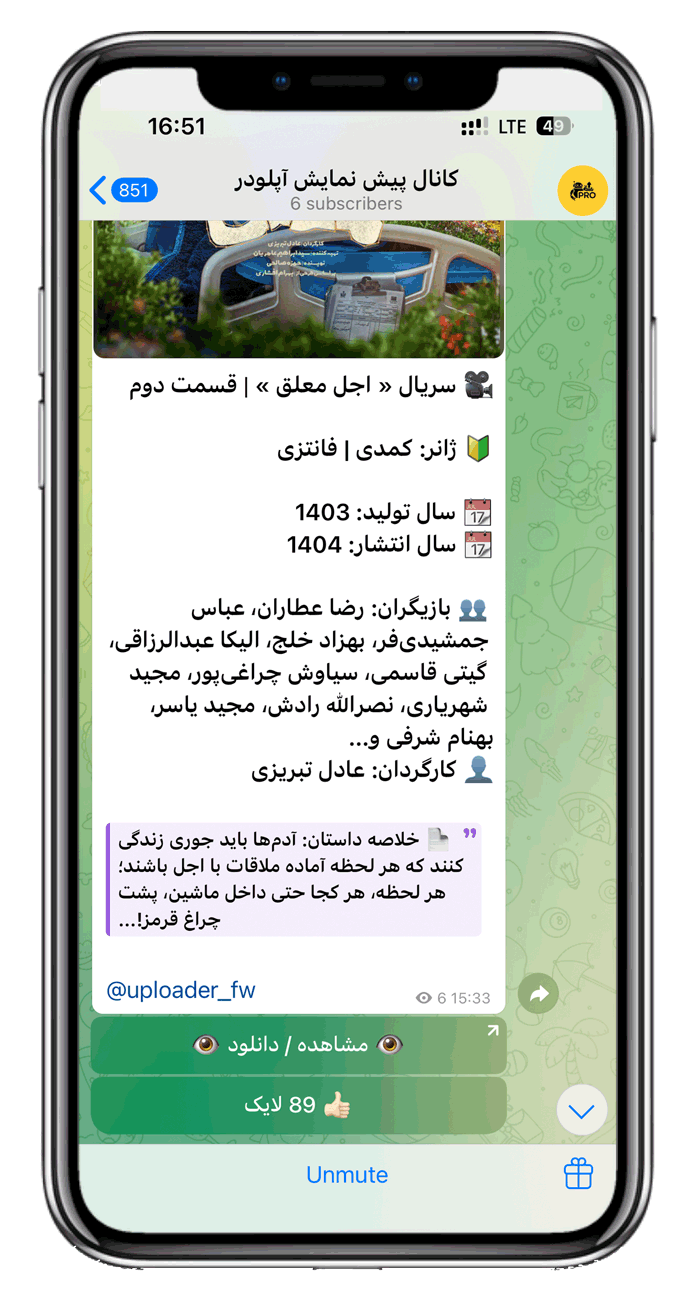Expand the quoted story summary
Screen dimensions: 700x1300
294,880
